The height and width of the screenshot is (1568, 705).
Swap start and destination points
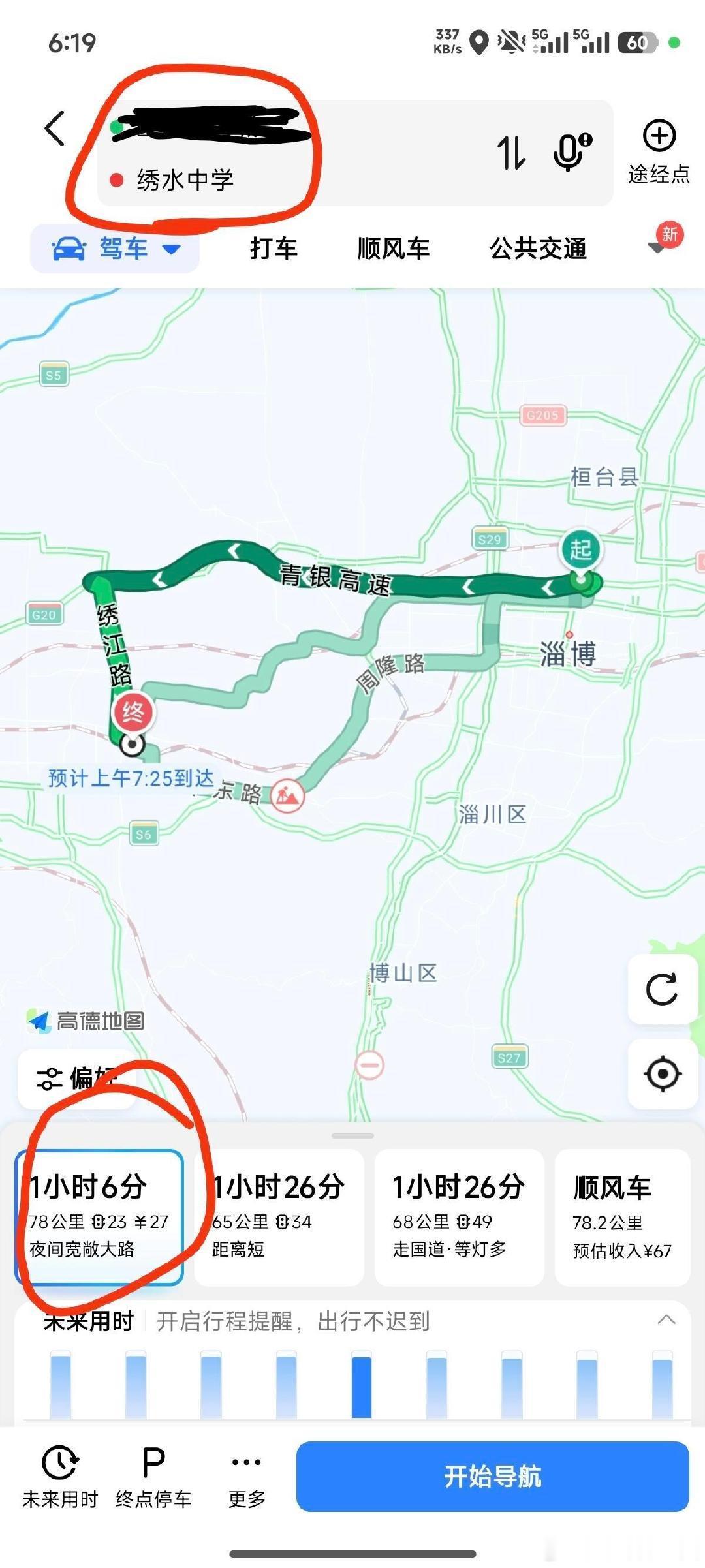pos(512,151)
